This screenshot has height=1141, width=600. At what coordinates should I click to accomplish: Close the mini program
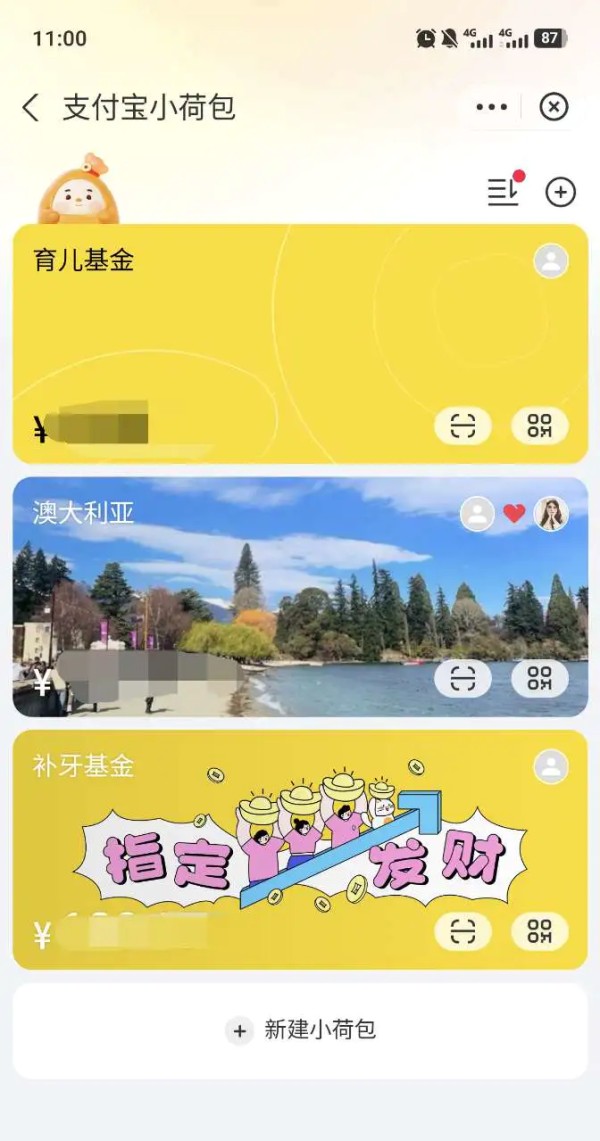click(x=553, y=107)
